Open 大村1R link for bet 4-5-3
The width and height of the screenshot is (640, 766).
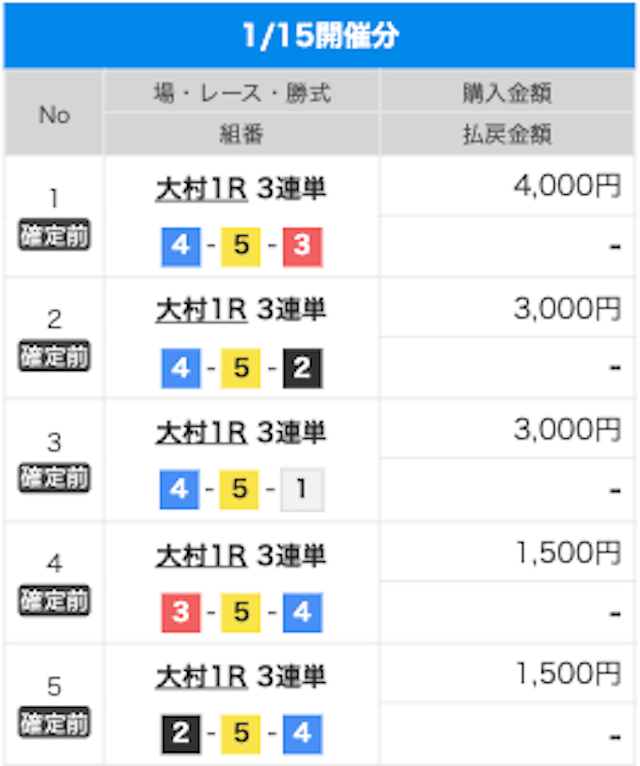tap(201, 188)
